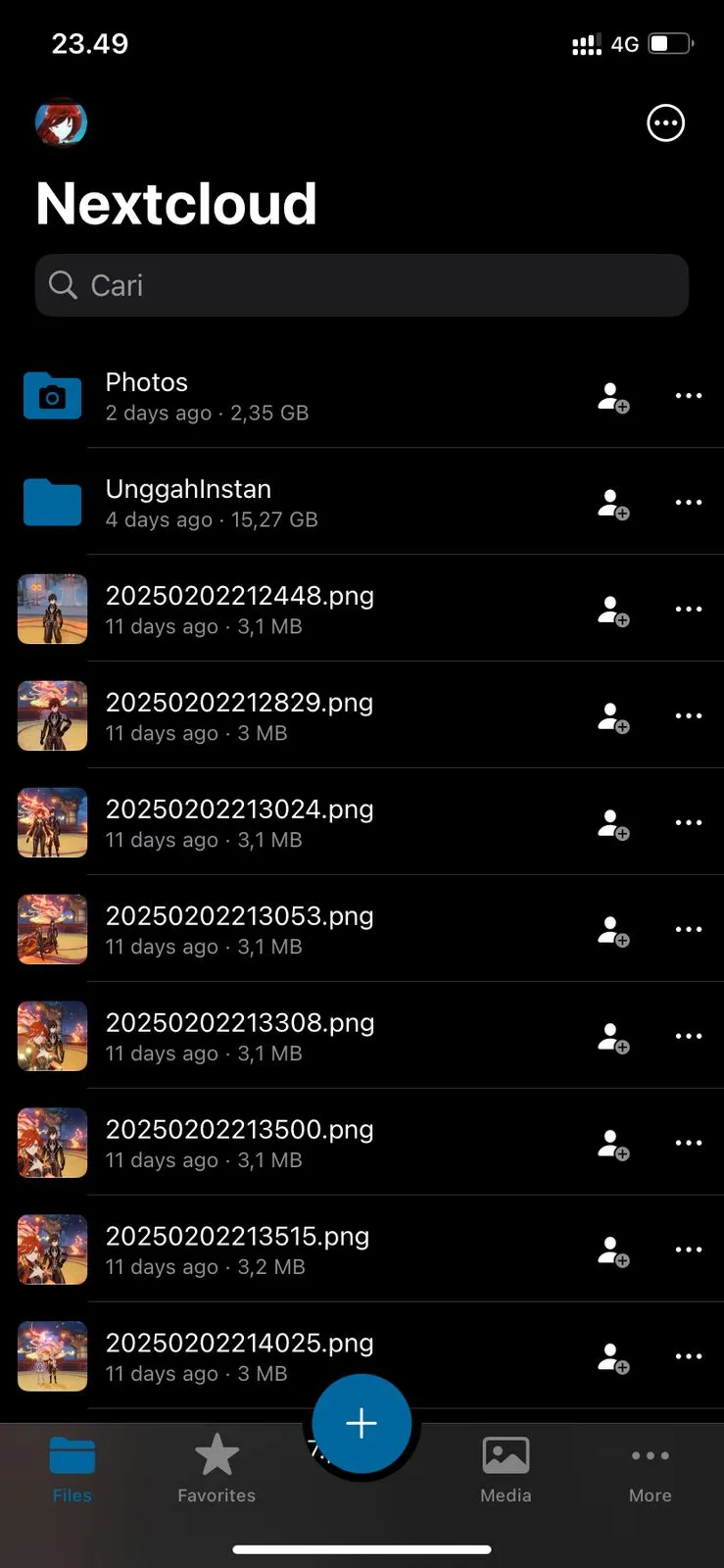The width and height of the screenshot is (724, 1568).
Task: Open the Photos folder
Action: tap(206, 396)
